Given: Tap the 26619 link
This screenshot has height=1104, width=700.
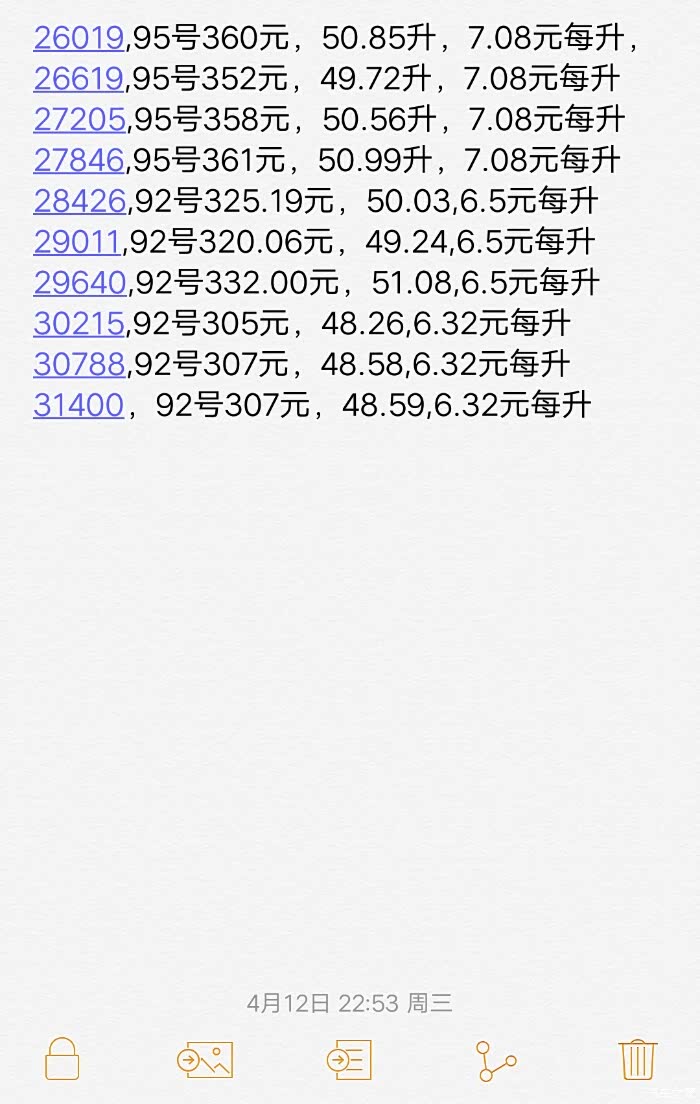Looking at the screenshot, I should pos(79,79).
